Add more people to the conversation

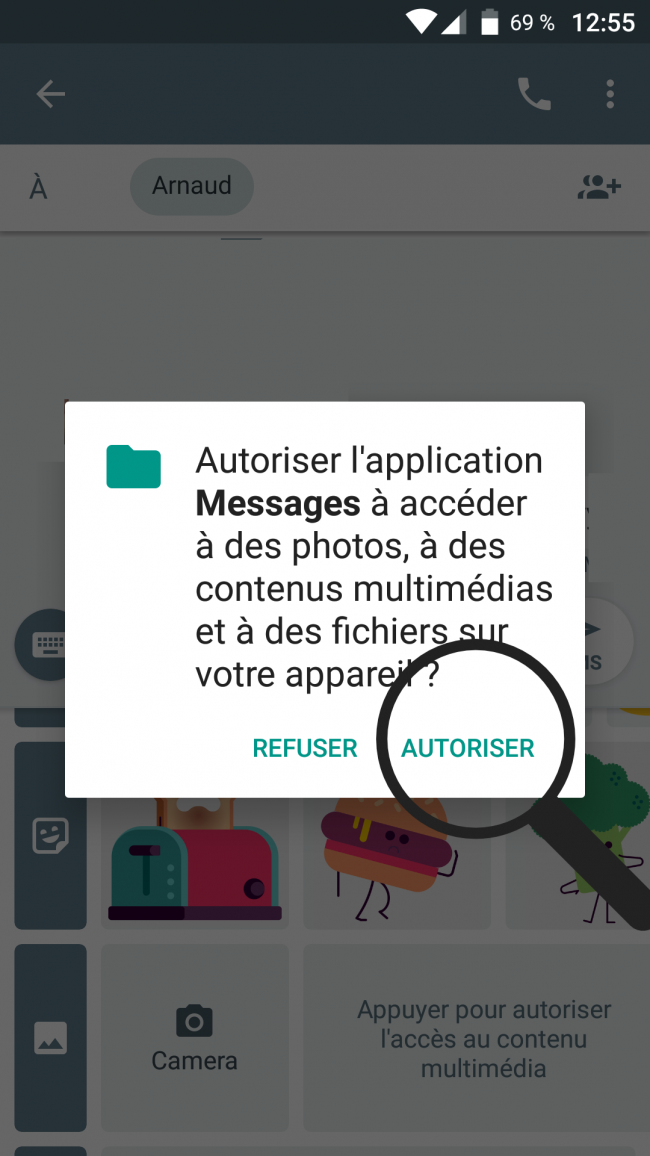coord(598,186)
